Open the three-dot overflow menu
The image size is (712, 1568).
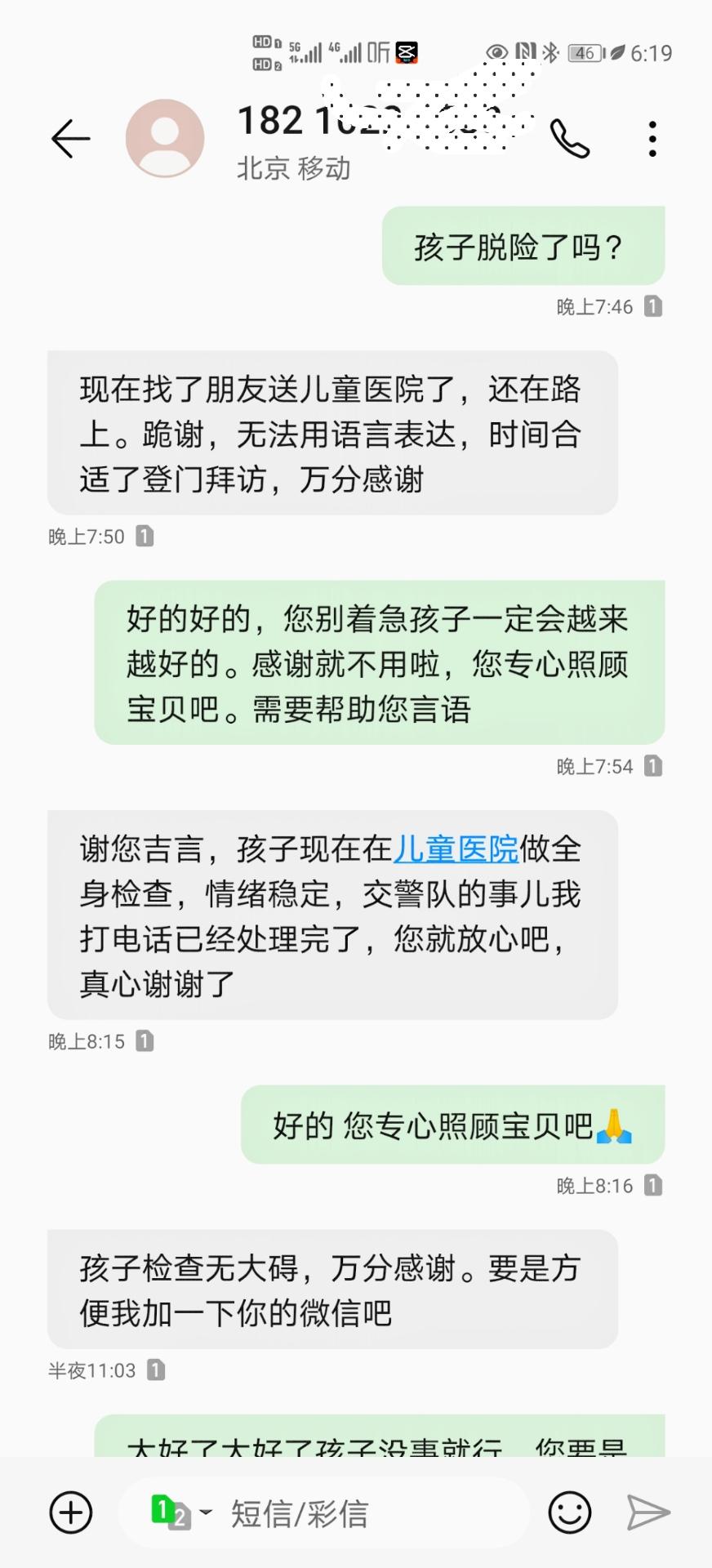tap(652, 139)
